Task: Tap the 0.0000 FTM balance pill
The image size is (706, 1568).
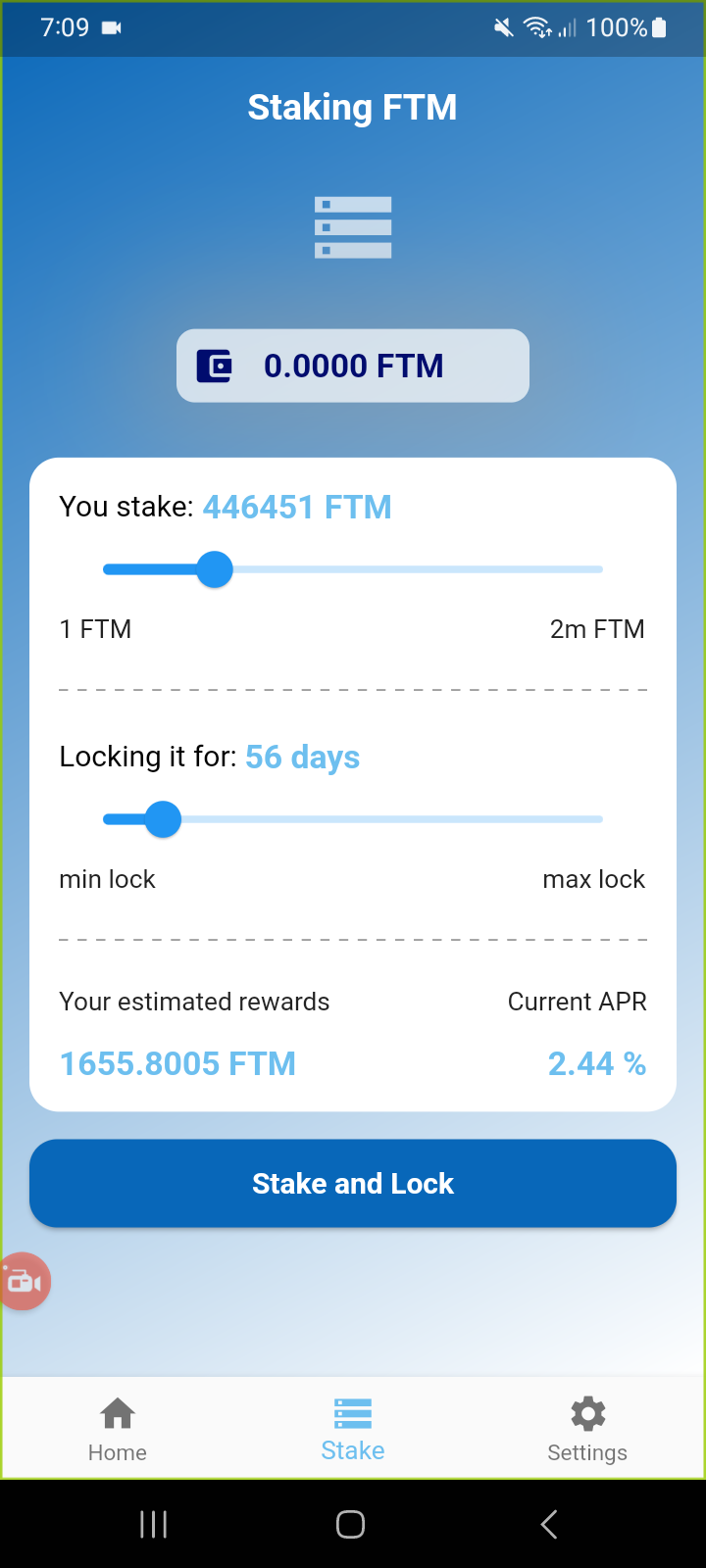Action: 352,365
